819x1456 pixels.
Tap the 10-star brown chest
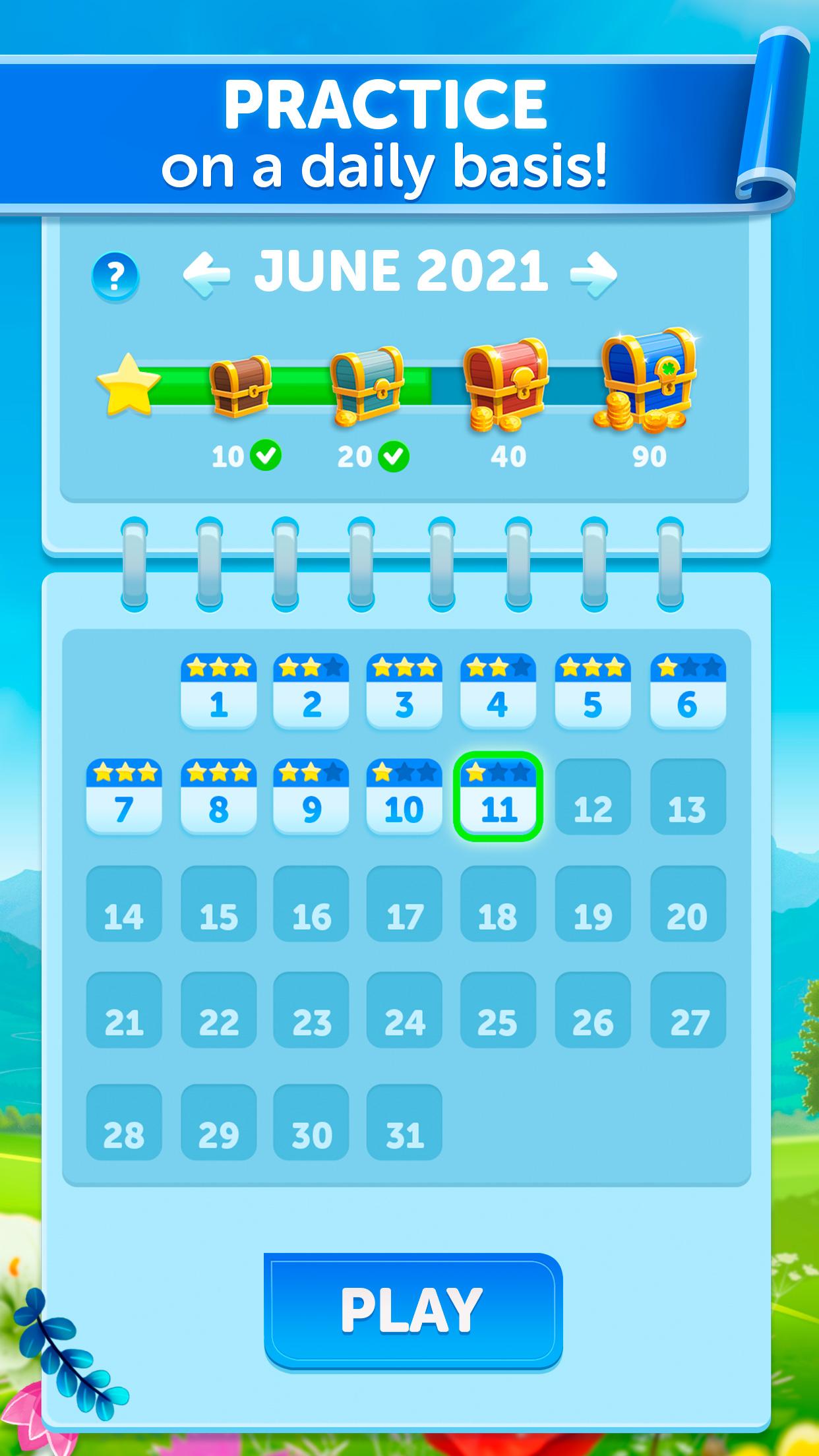(240, 386)
